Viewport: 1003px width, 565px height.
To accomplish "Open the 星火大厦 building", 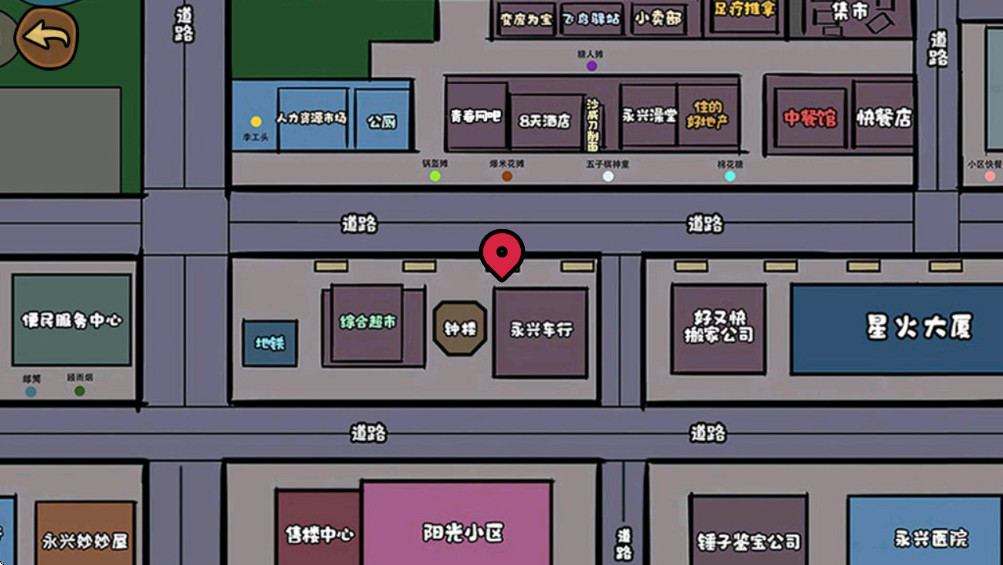I will tap(896, 328).
